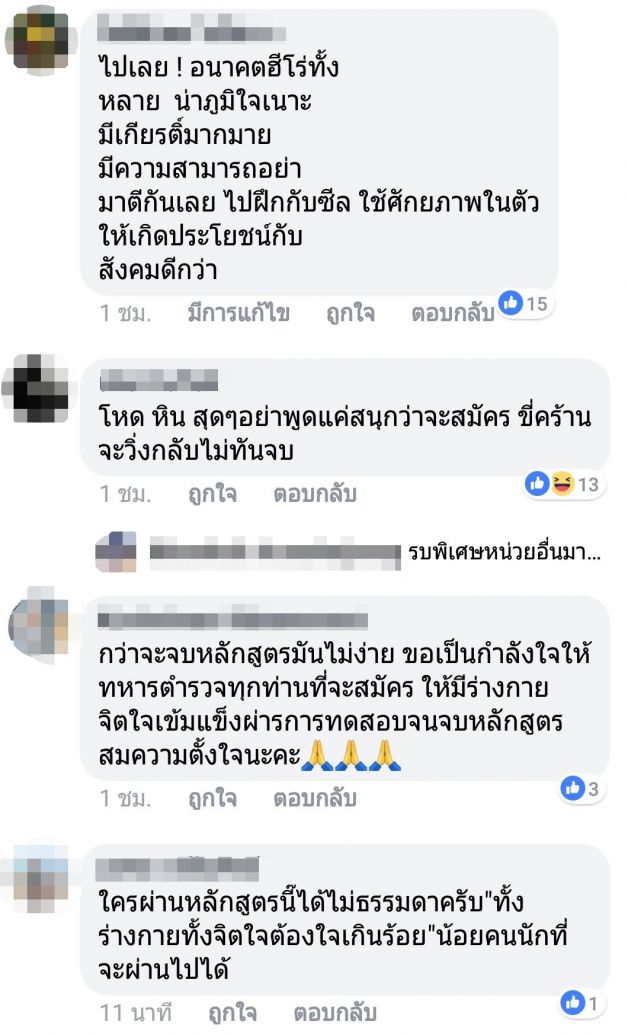The height and width of the screenshot is (1034, 628).
Task: Reply to the comment starting with ใครผ่านหลักสูตรนี้
Action: [x=334, y=1011]
